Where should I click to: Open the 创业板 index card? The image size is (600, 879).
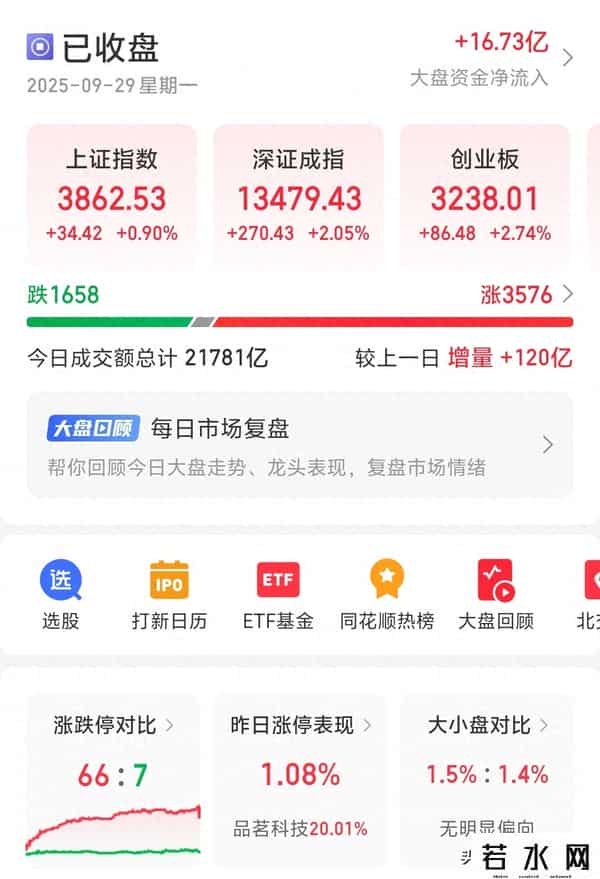click(x=485, y=197)
